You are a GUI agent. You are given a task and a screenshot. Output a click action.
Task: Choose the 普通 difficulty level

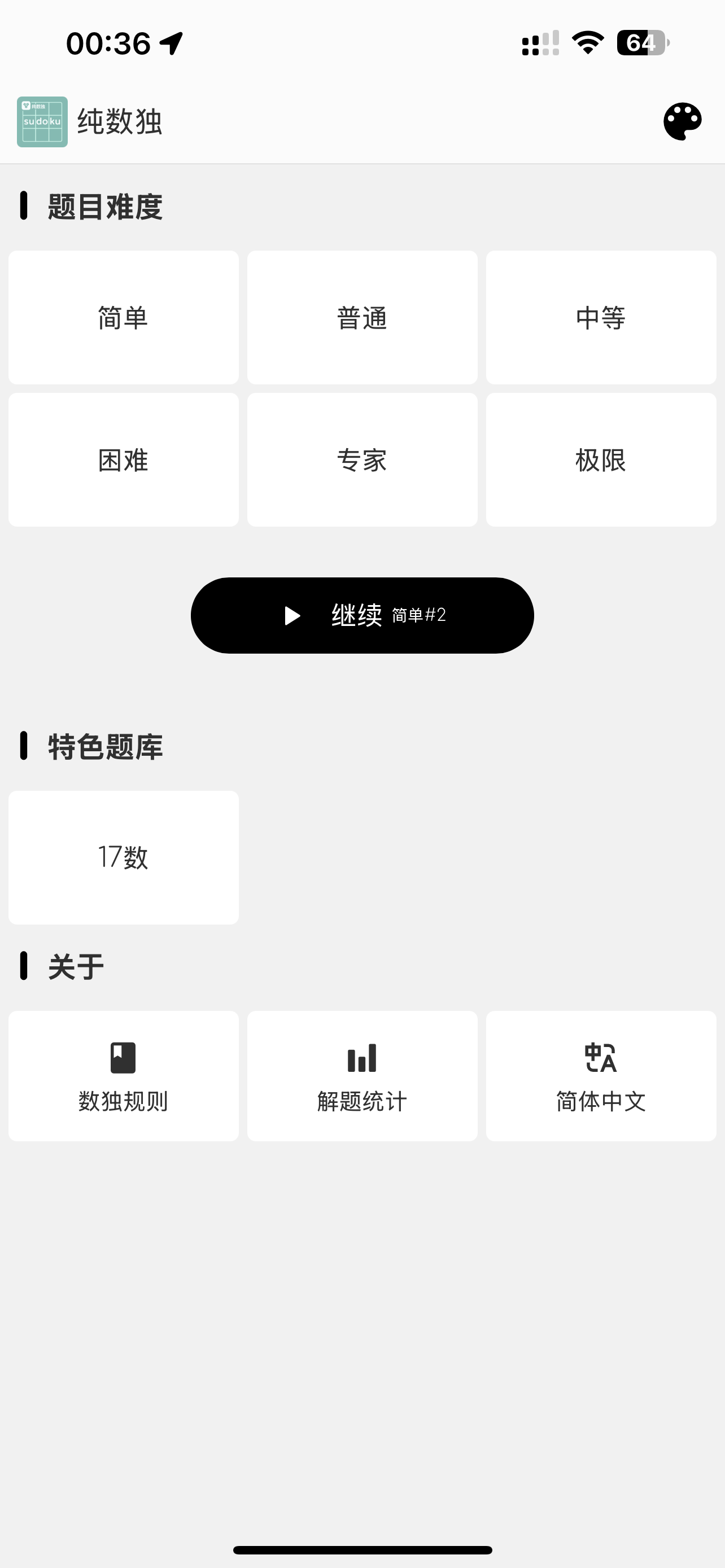(x=362, y=318)
